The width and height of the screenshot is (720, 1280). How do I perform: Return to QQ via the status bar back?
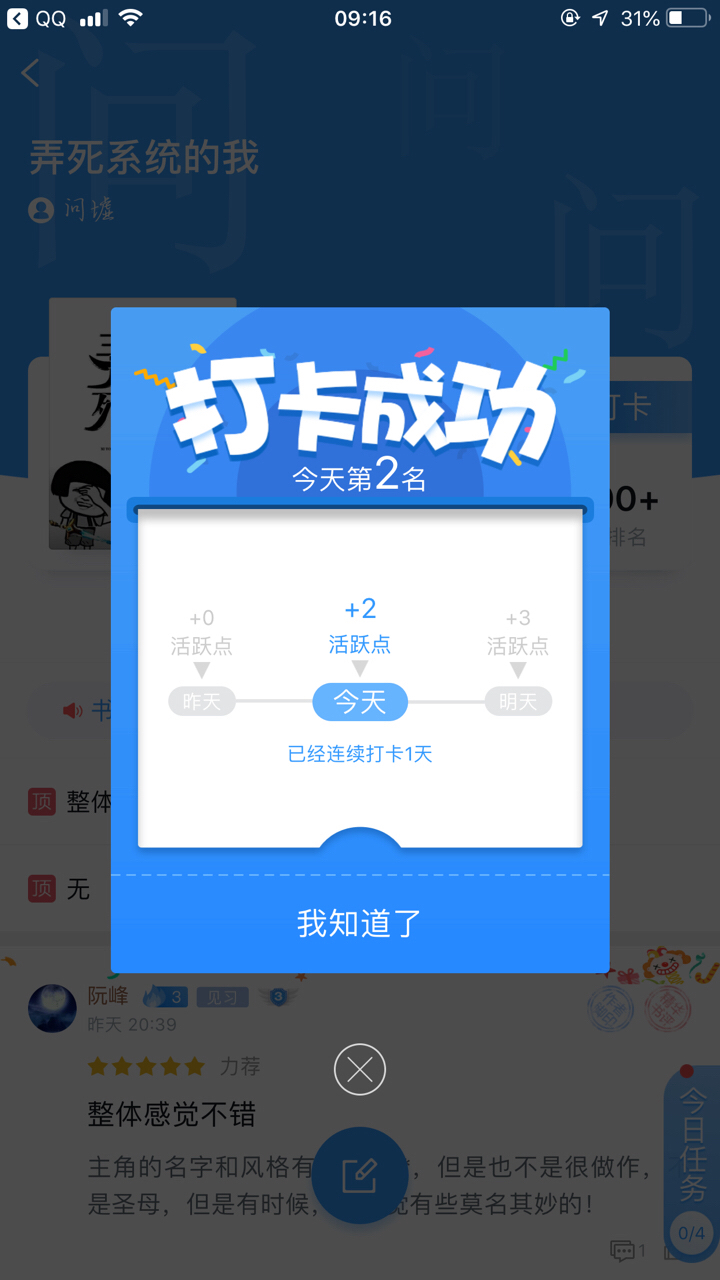click(36, 18)
